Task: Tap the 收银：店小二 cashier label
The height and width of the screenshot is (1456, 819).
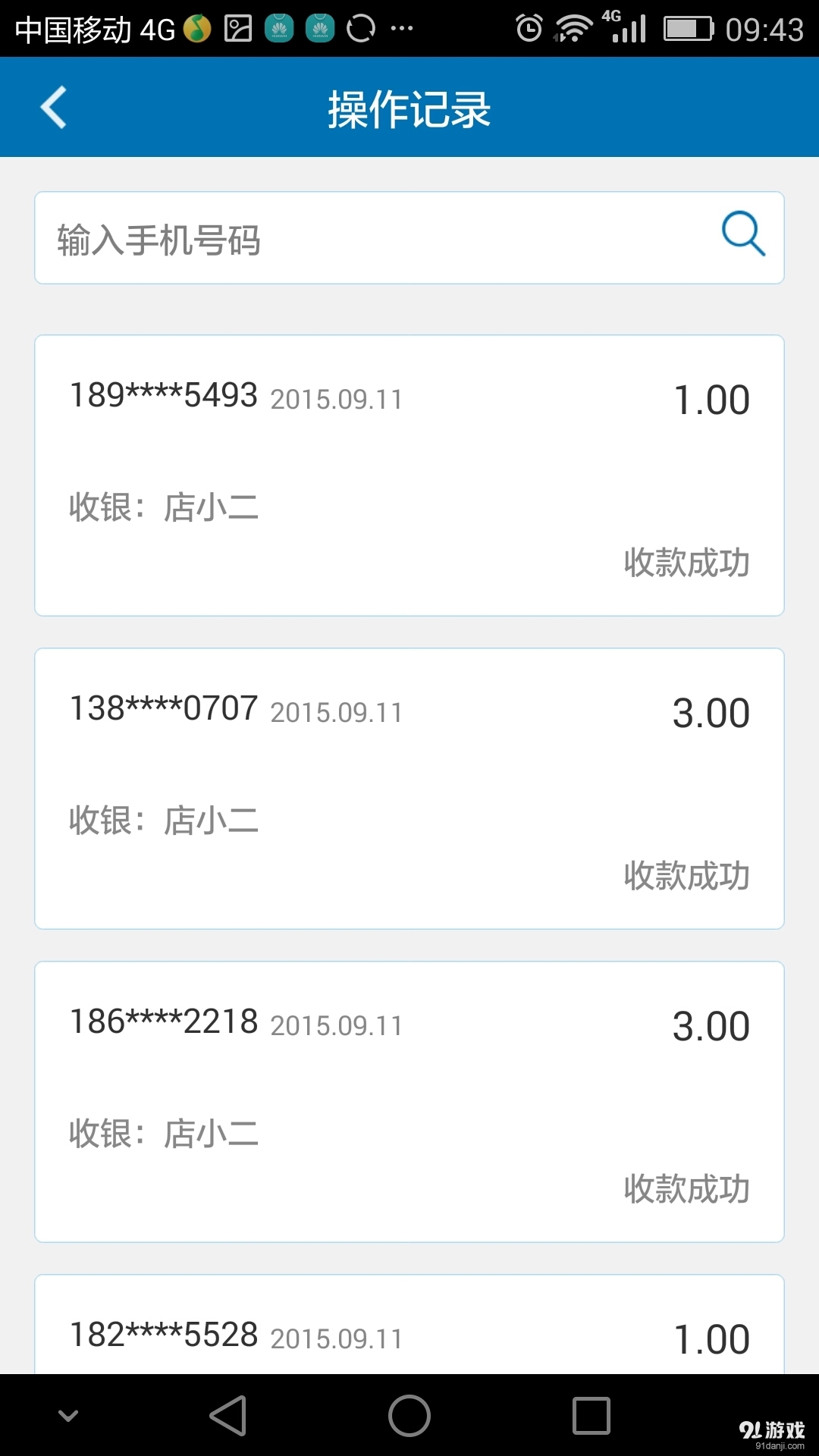Action: pos(164,507)
